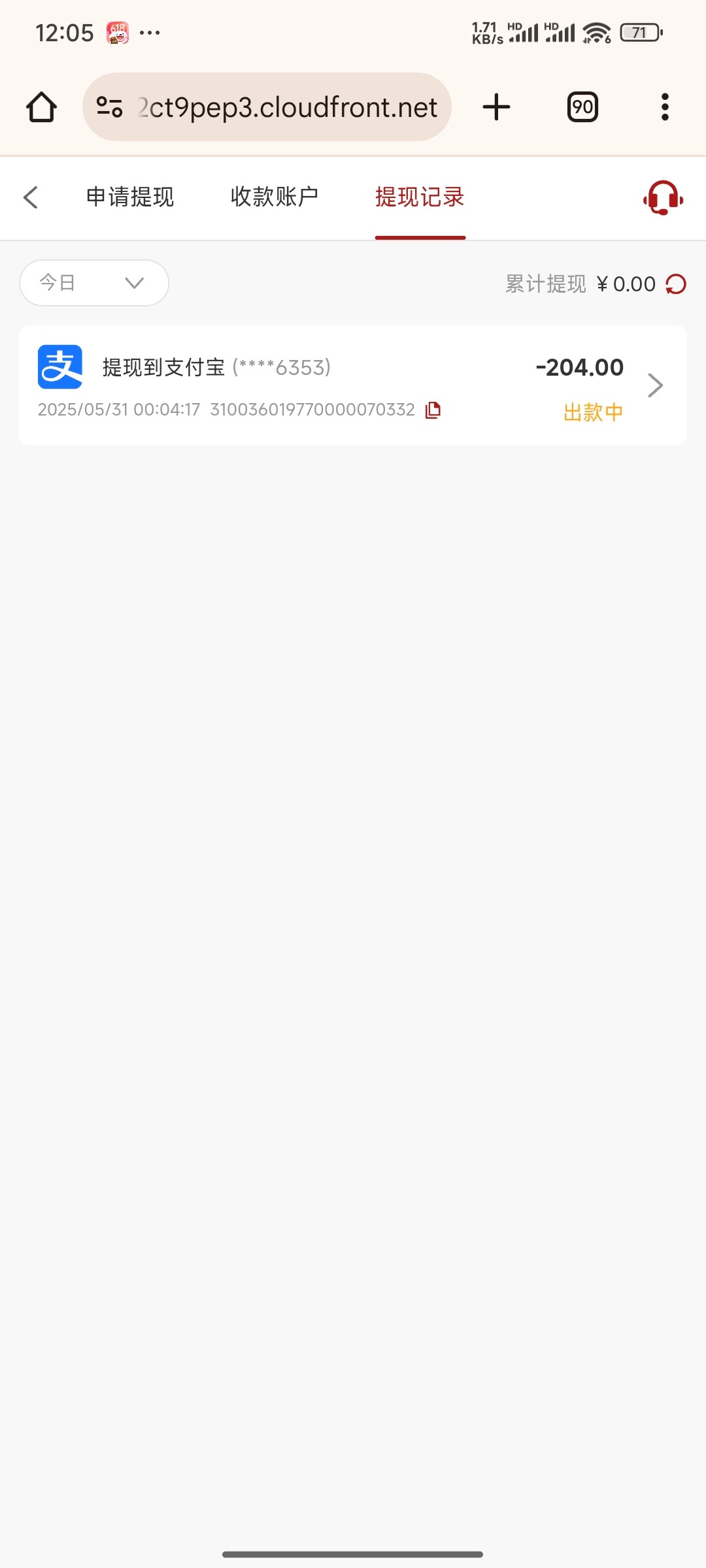
Task: Expand the 今日 date filter dropdown
Action: [x=94, y=283]
